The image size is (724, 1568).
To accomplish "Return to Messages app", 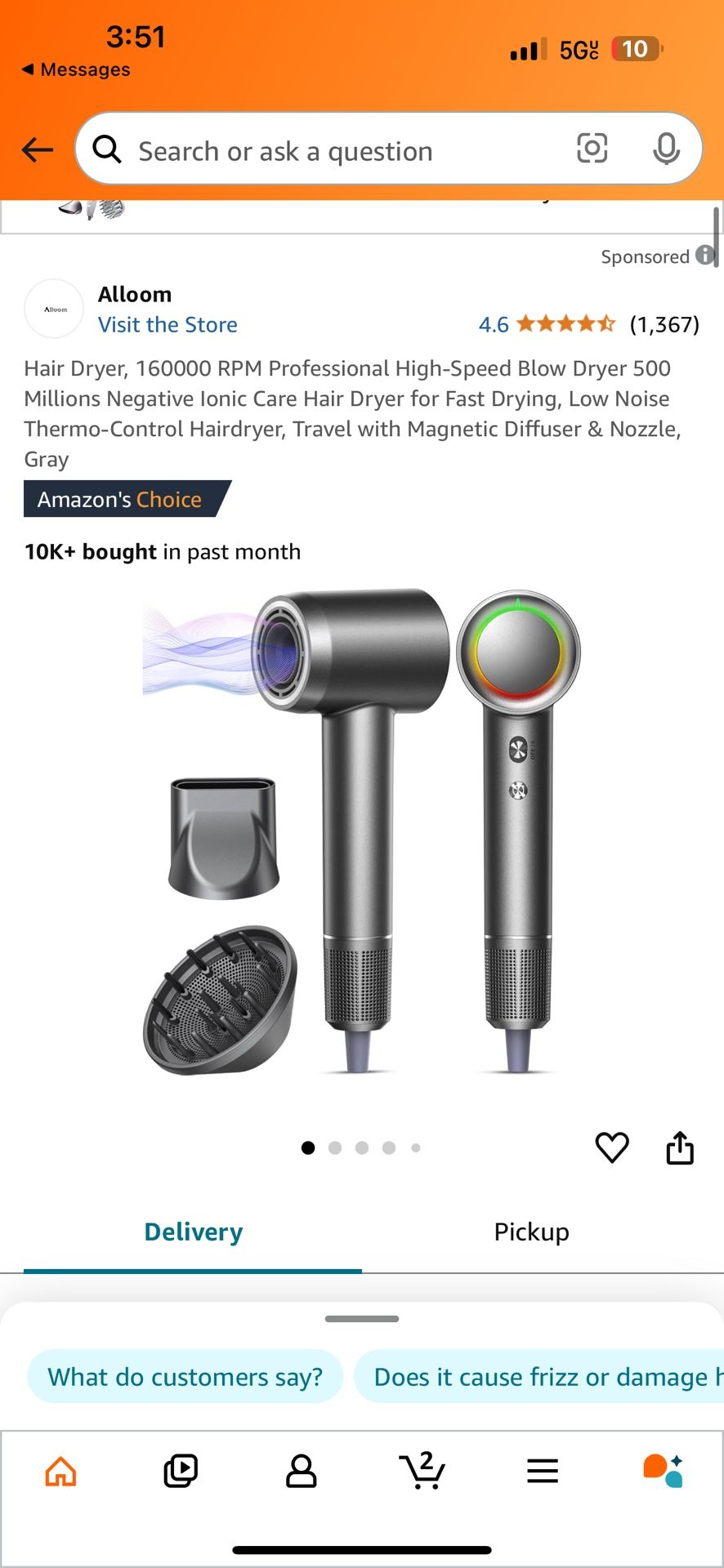I will pyautogui.click(x=75, y=69).
